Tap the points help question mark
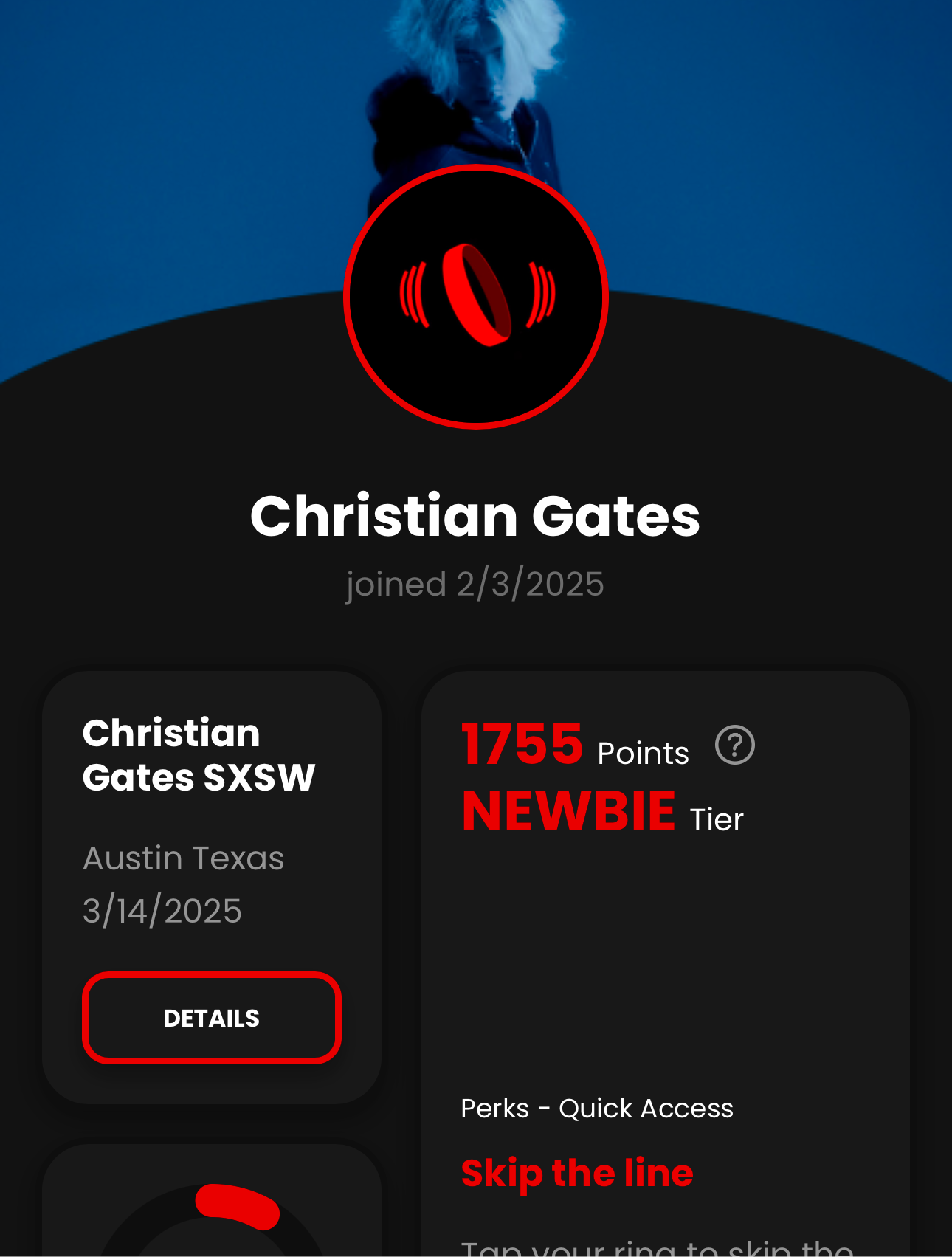The height and width of the screenshot is (1257, 952). pos(734,745)
